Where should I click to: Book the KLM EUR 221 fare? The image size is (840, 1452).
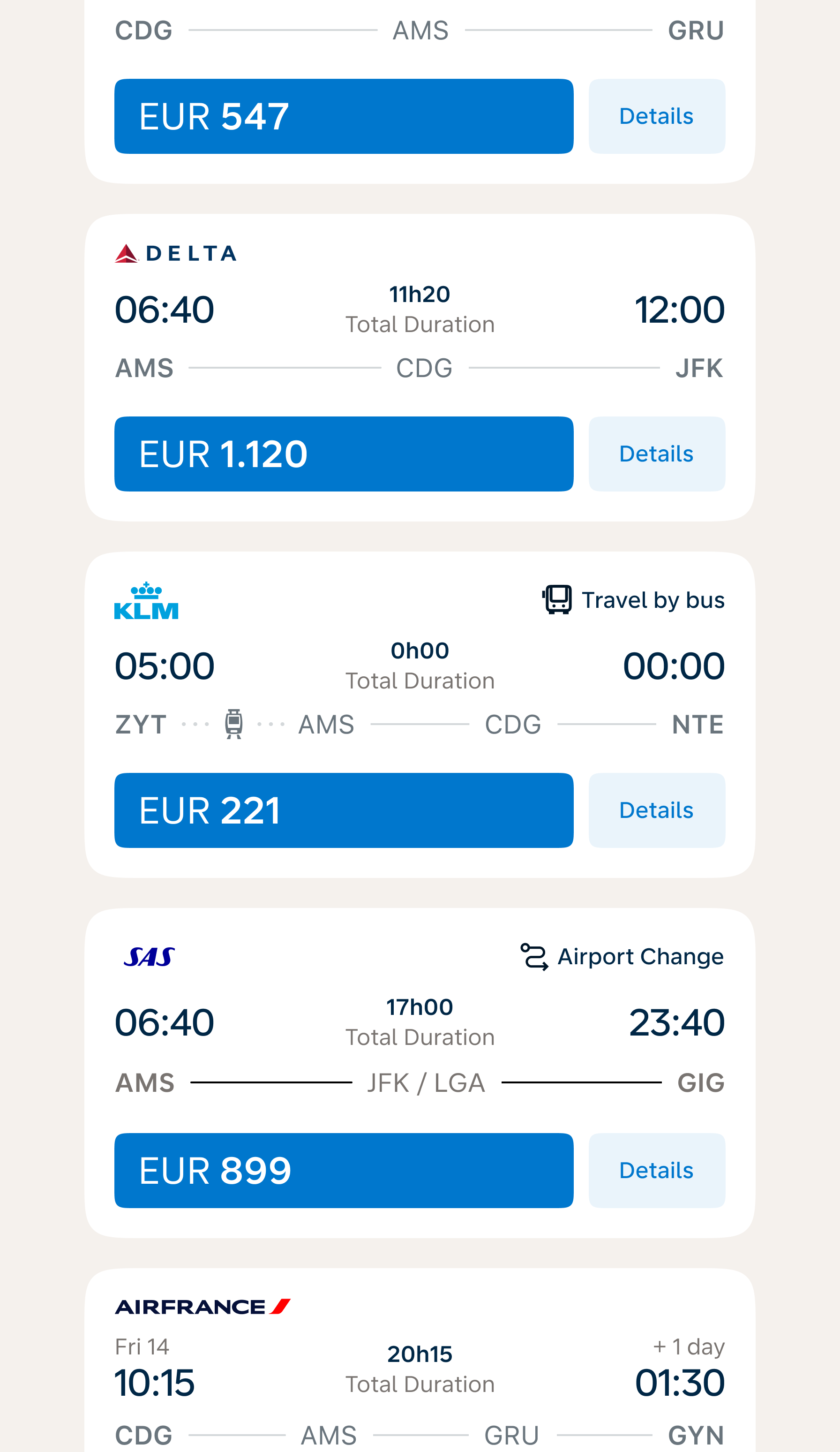click(x=344, y=810)
